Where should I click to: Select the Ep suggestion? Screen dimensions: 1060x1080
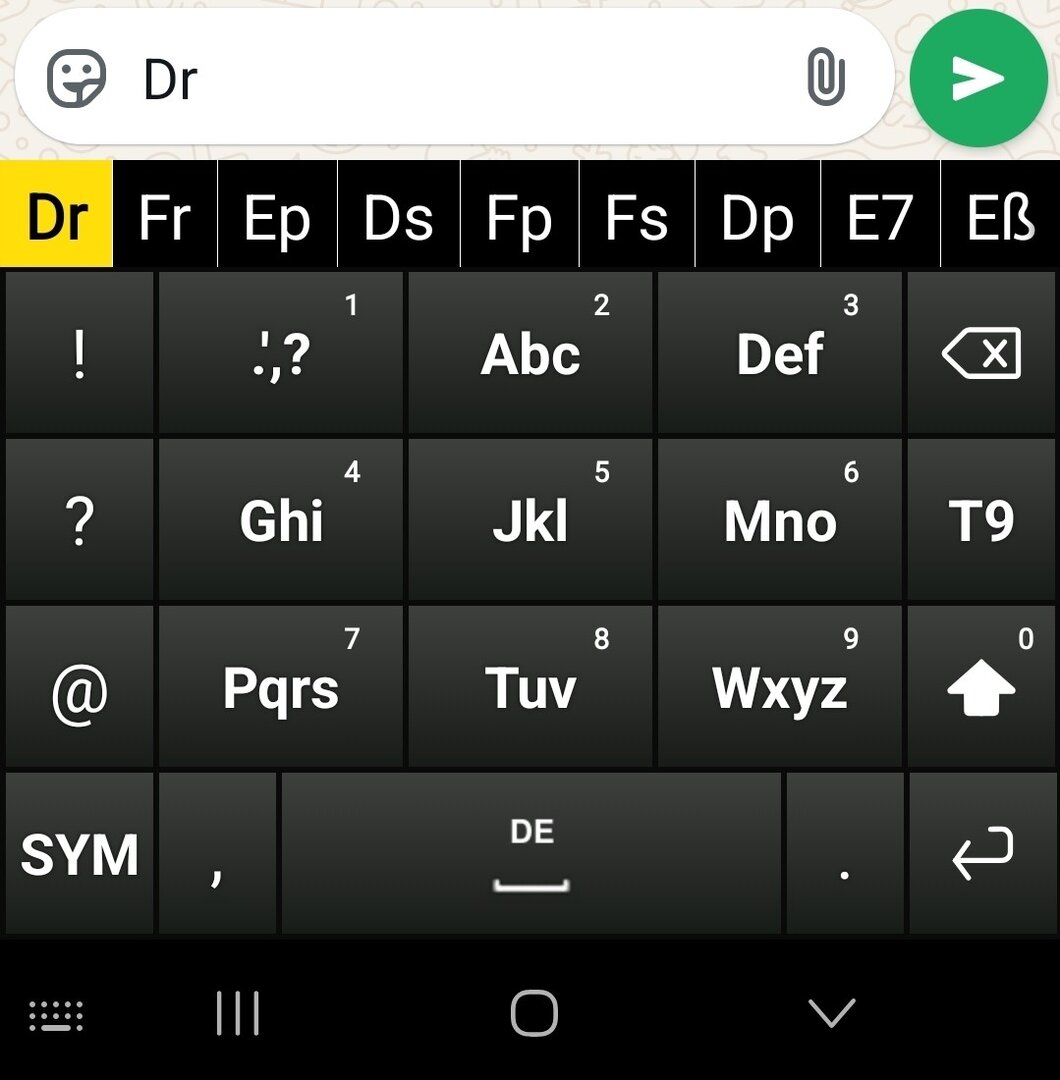pos(277,215)
